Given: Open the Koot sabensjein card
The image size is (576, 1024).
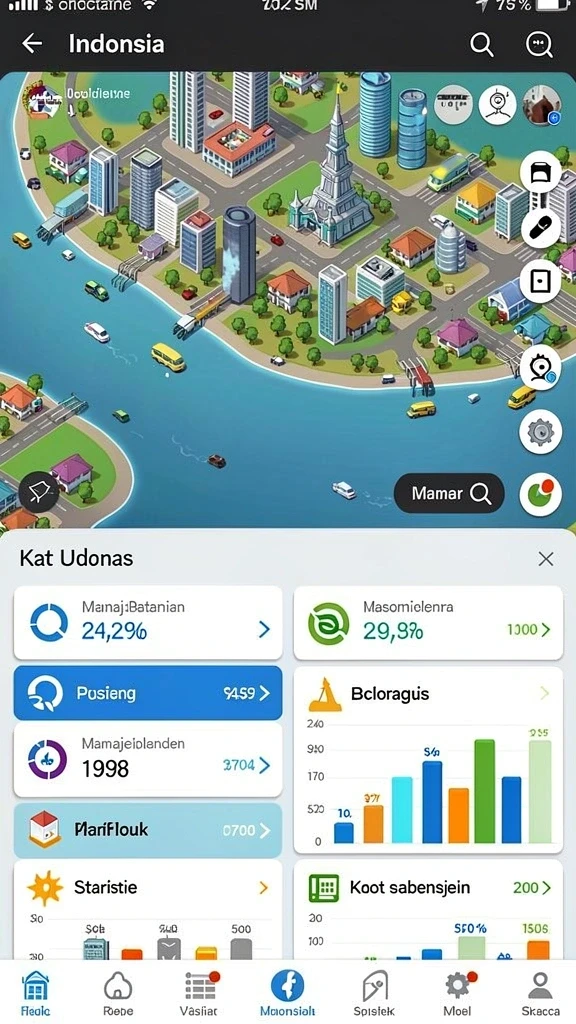Looking at the screenshot, I should (x=428, y=910).
